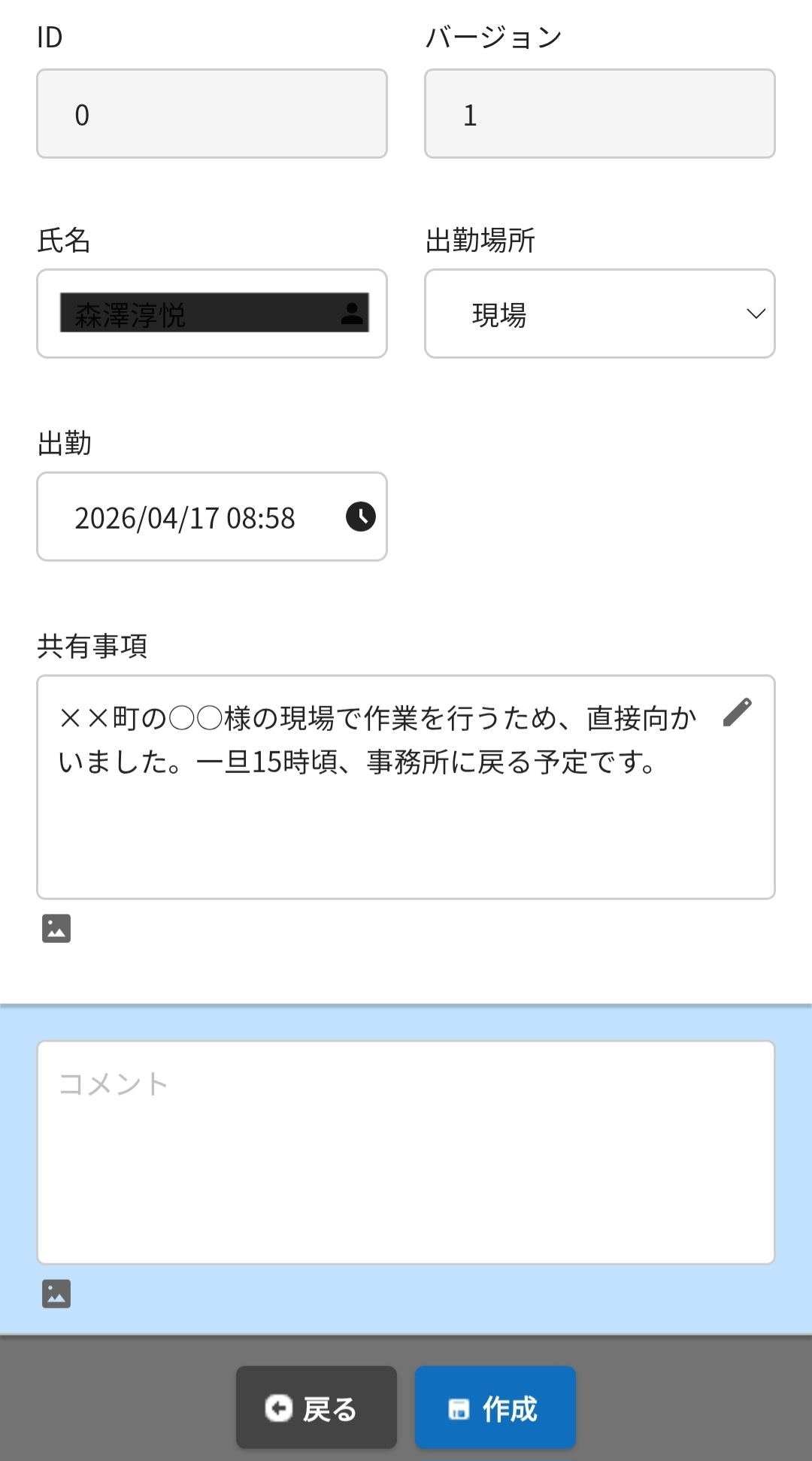The image size is (812, 1461).
Task: Save the record with 作成 button
Action: (x=495, y=1408)
